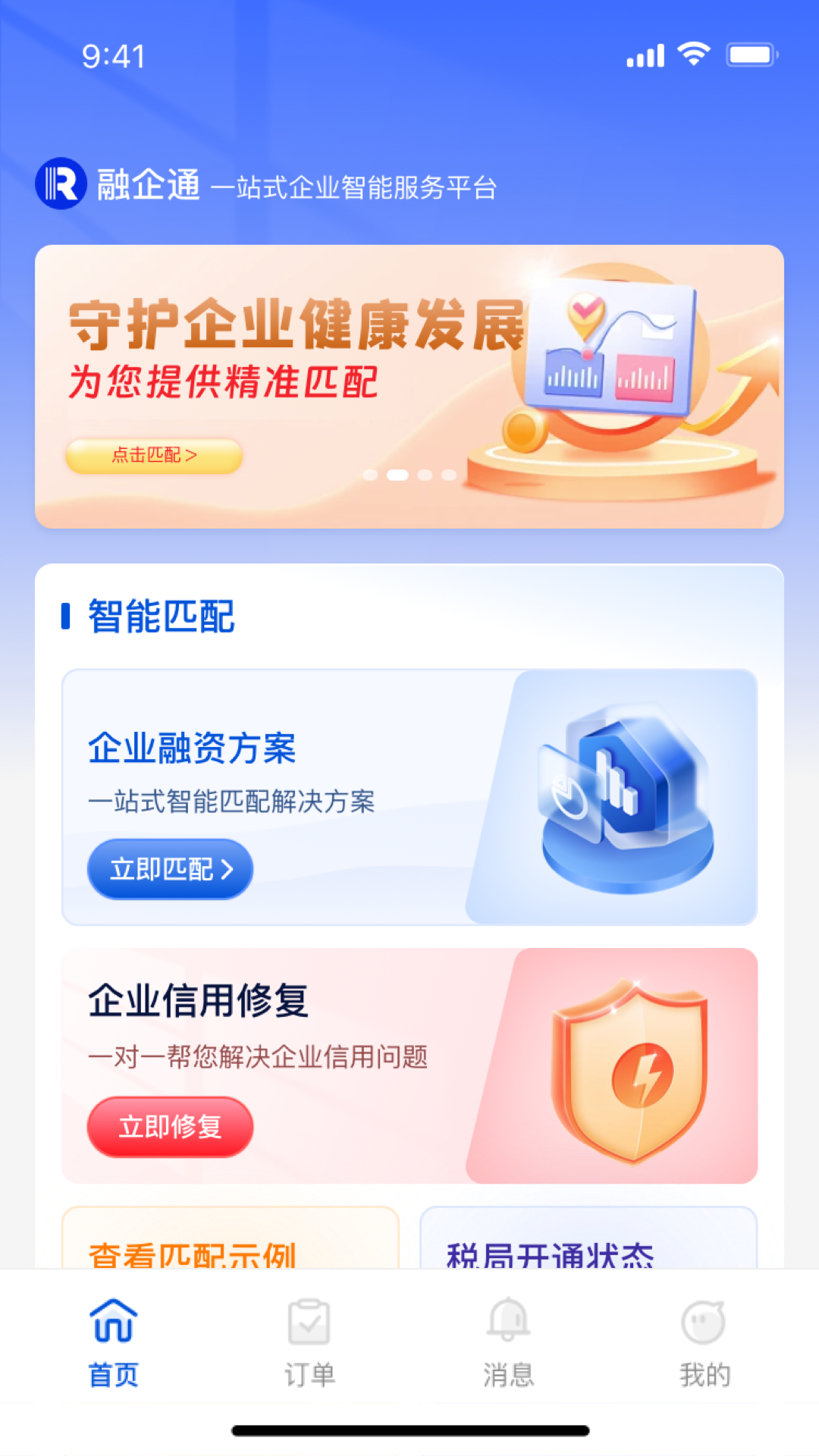Tap the 融企通 app logo icon
The height and width of the screenshot is (1456, 819).
click(61, 184)
